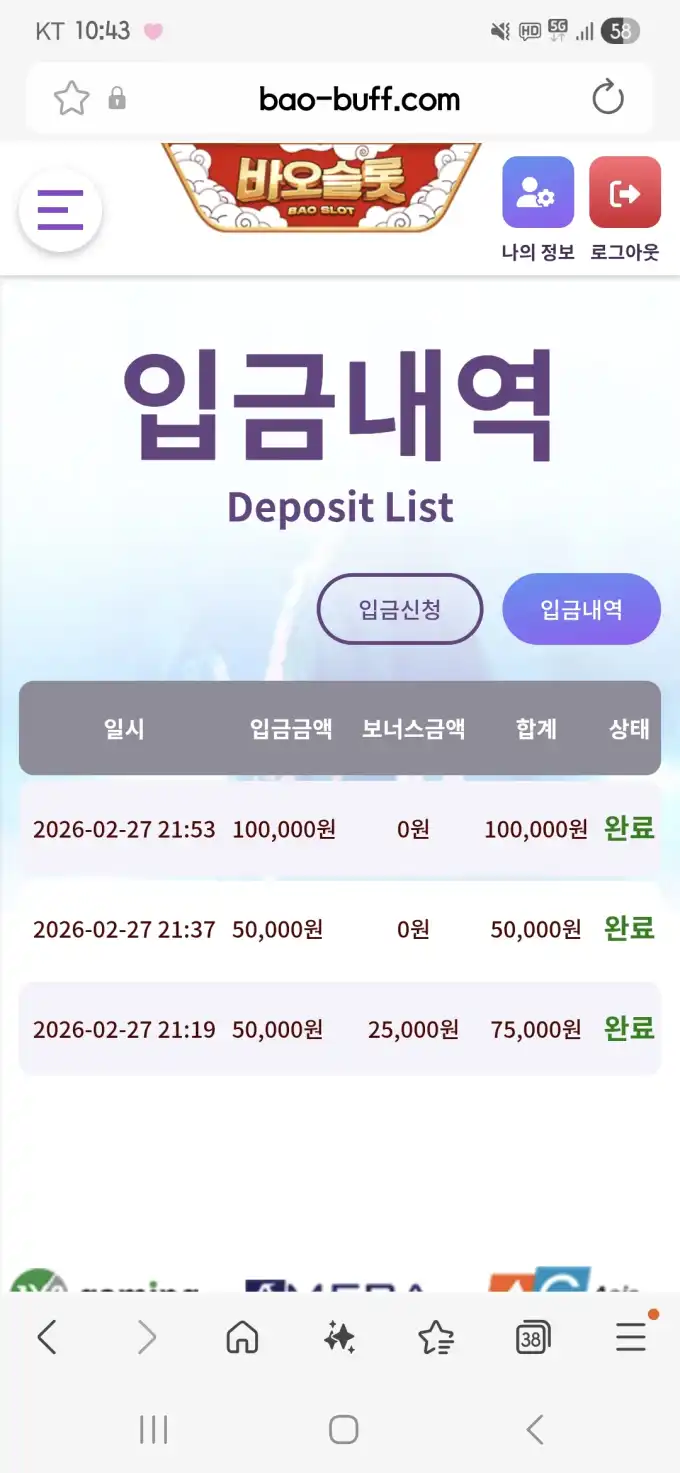Open the browser tools menu
680x1473 pixels.
(x=630, y=1337)
